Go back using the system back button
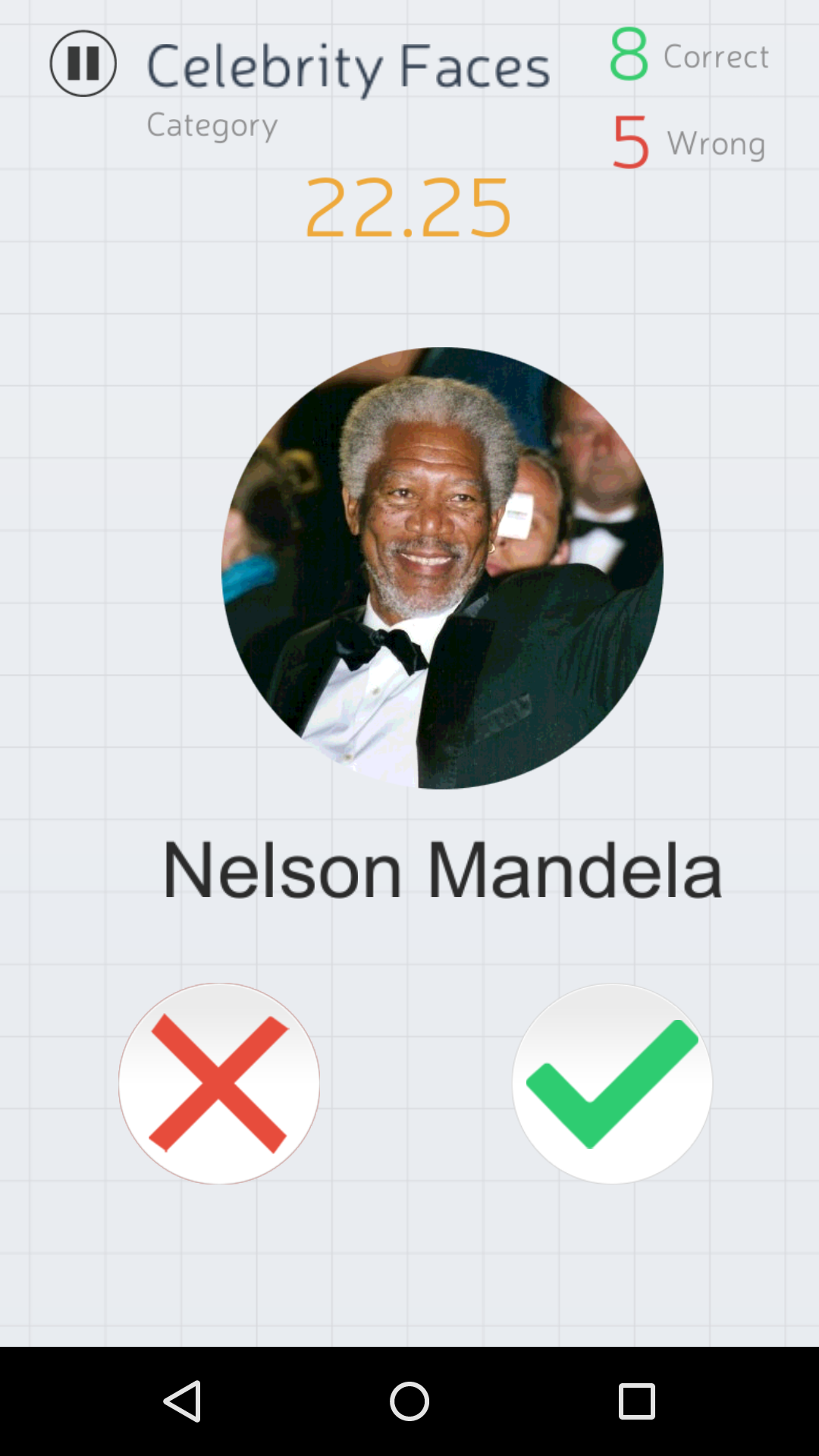This screenshot has width=819, height=1456. pos(182,1401)
